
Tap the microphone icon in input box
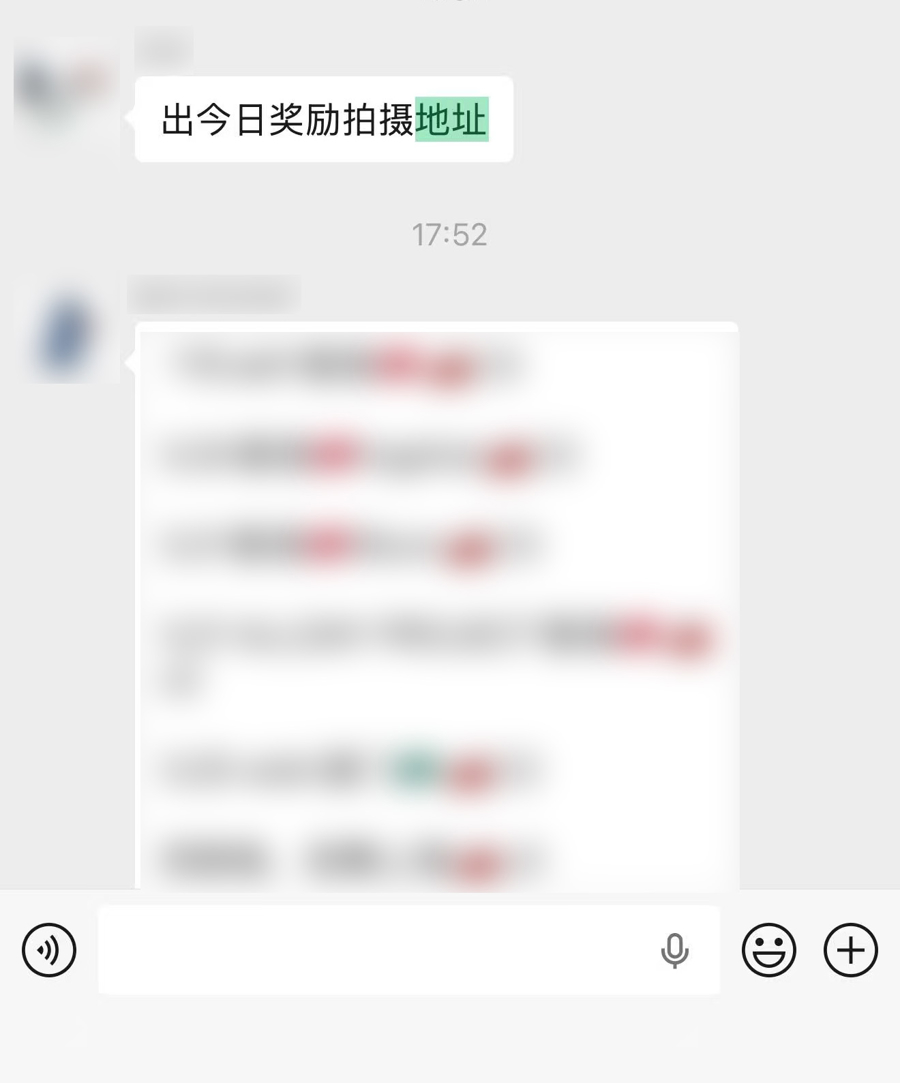tap(675, 950)
